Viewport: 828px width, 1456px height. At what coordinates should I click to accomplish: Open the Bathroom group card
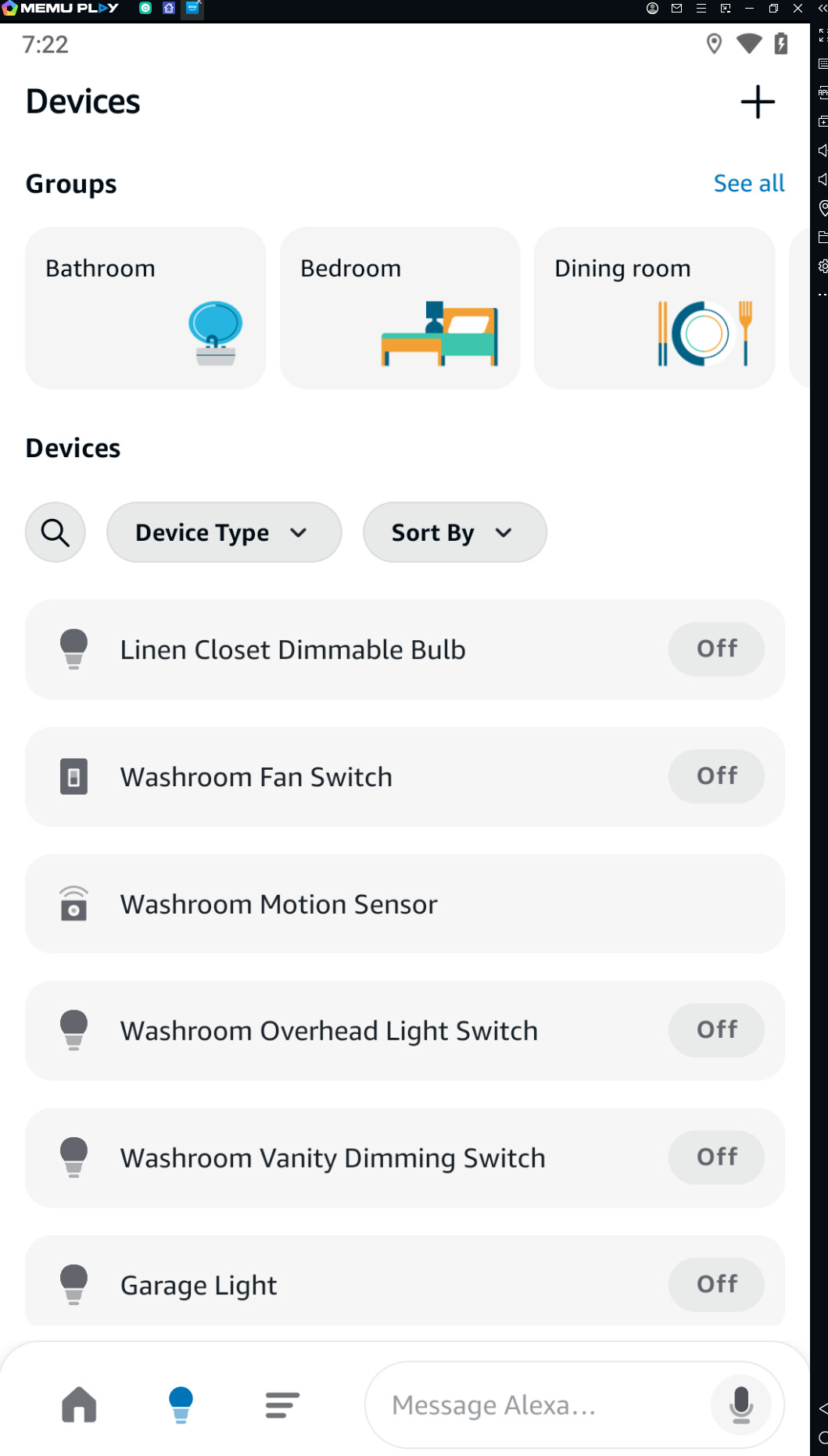click(145, 308)
